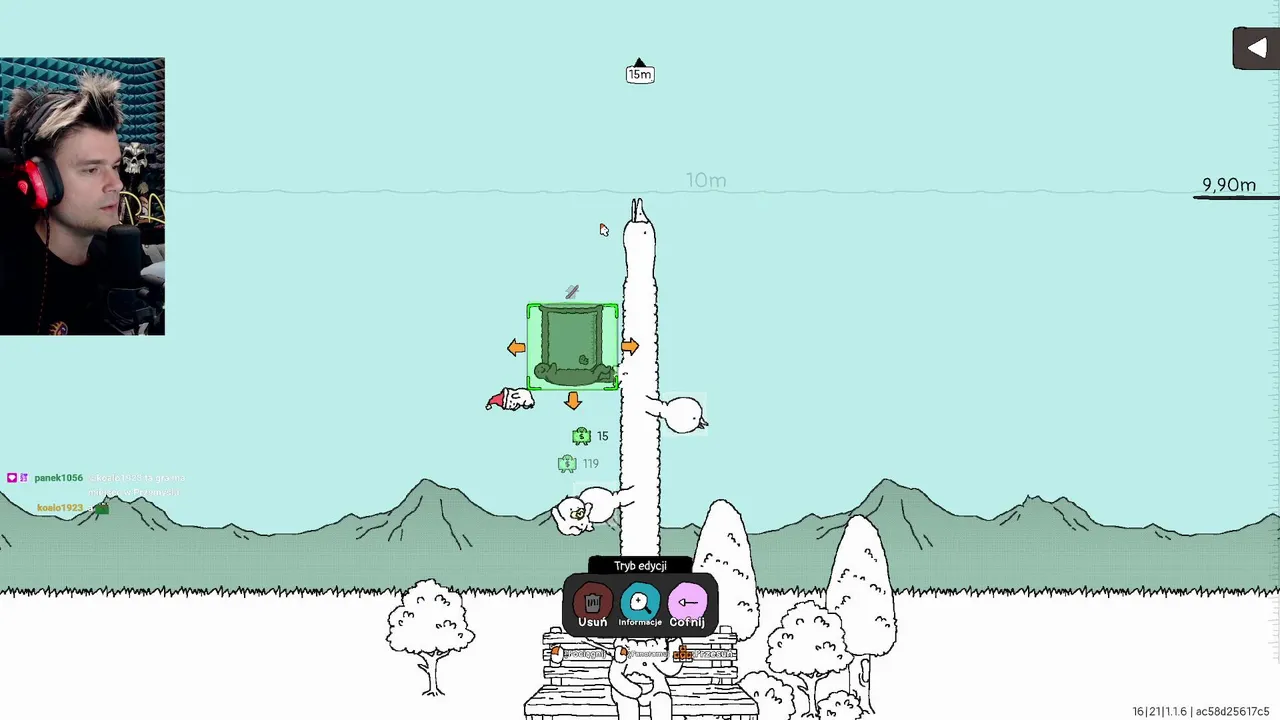Open Informacje magnifier button

tap(640, 604)
